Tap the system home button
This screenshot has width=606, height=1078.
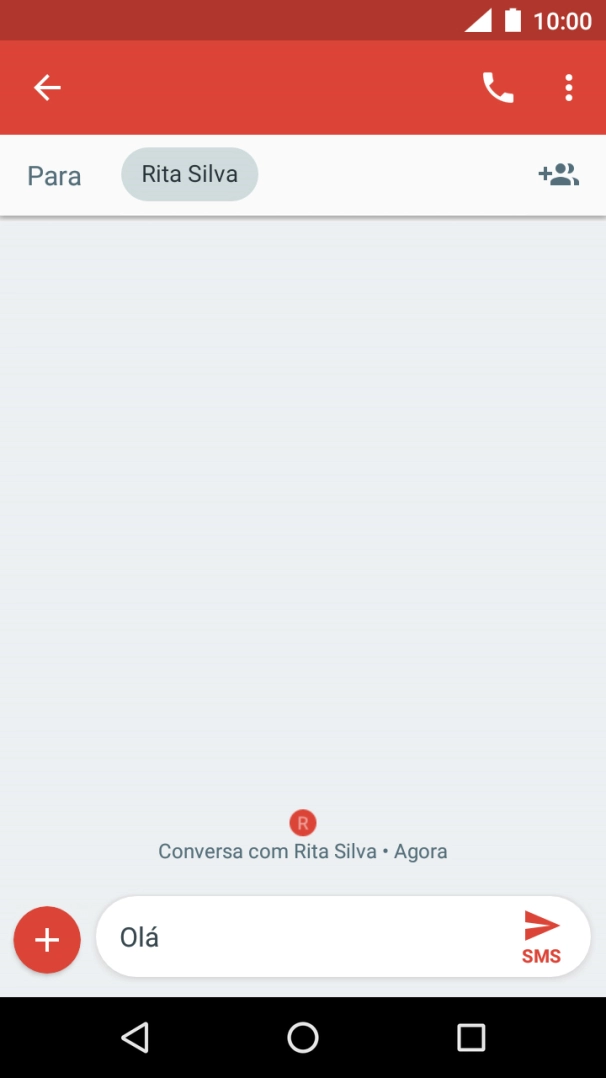[303, 1037]
